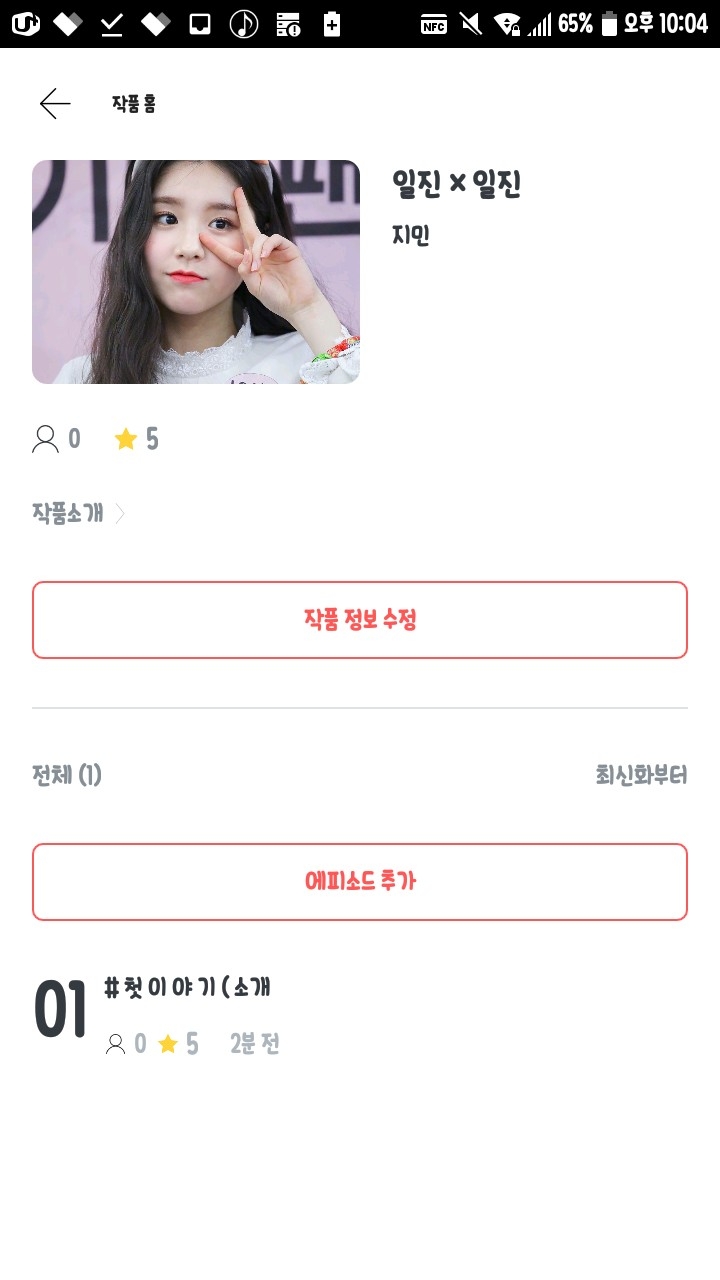Go back using the arrow icon
Screen dimensions: 720x1280
(x=55, y=103)
